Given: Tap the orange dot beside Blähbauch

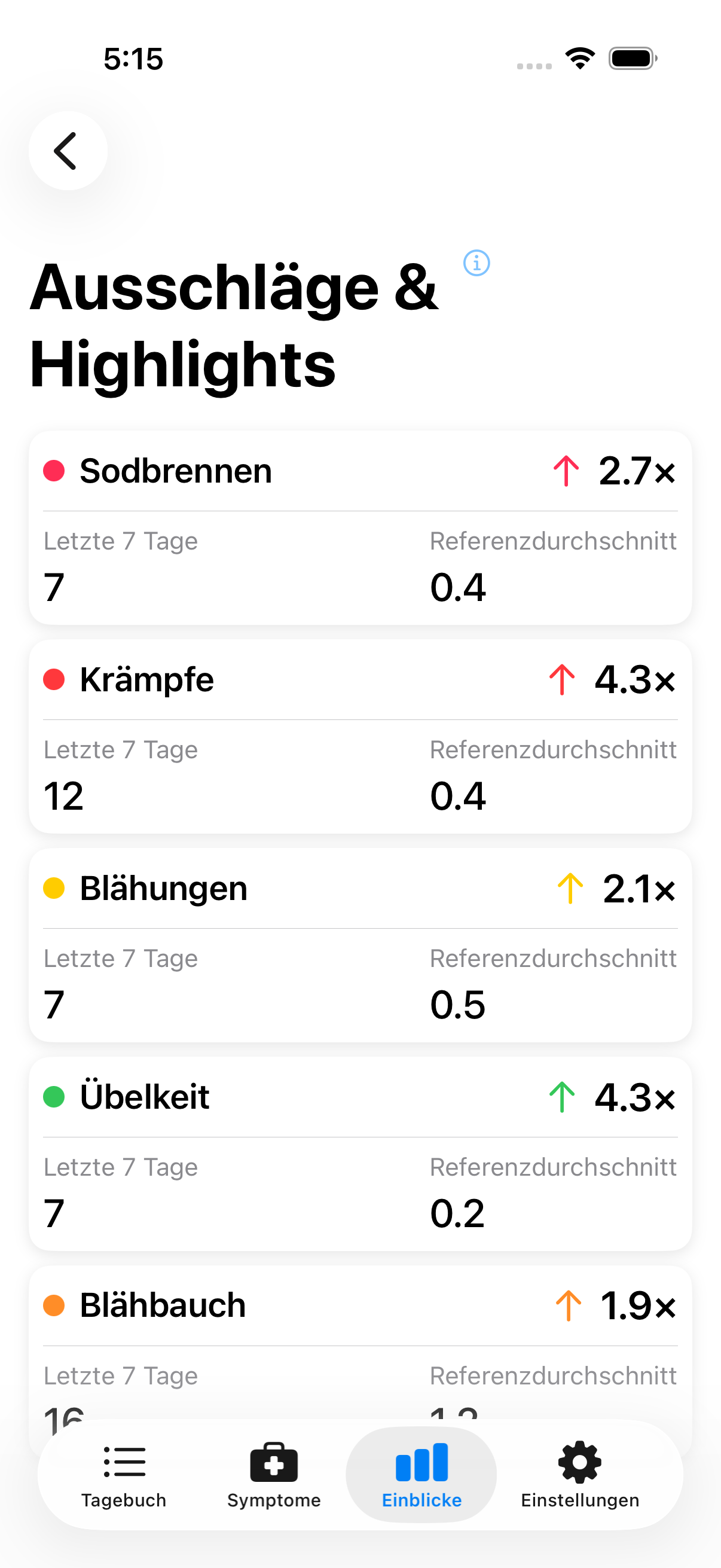Looking at the screenshot, I should pos(54,1304).
